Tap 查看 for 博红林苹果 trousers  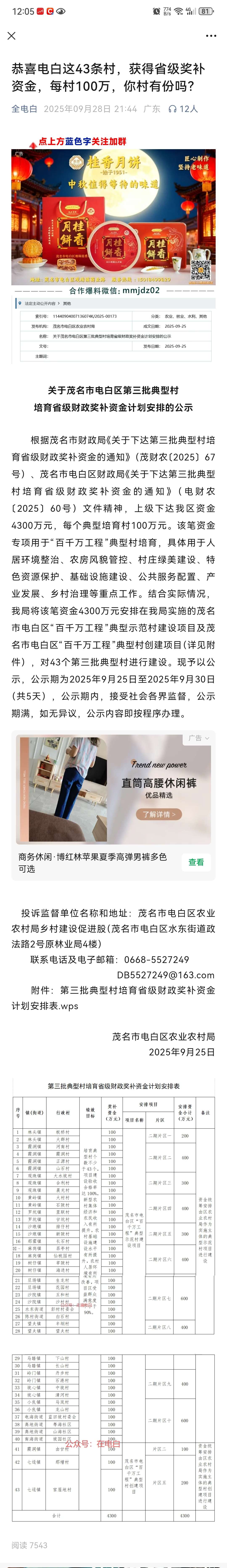pyautogui.click(x=196, y=862)
